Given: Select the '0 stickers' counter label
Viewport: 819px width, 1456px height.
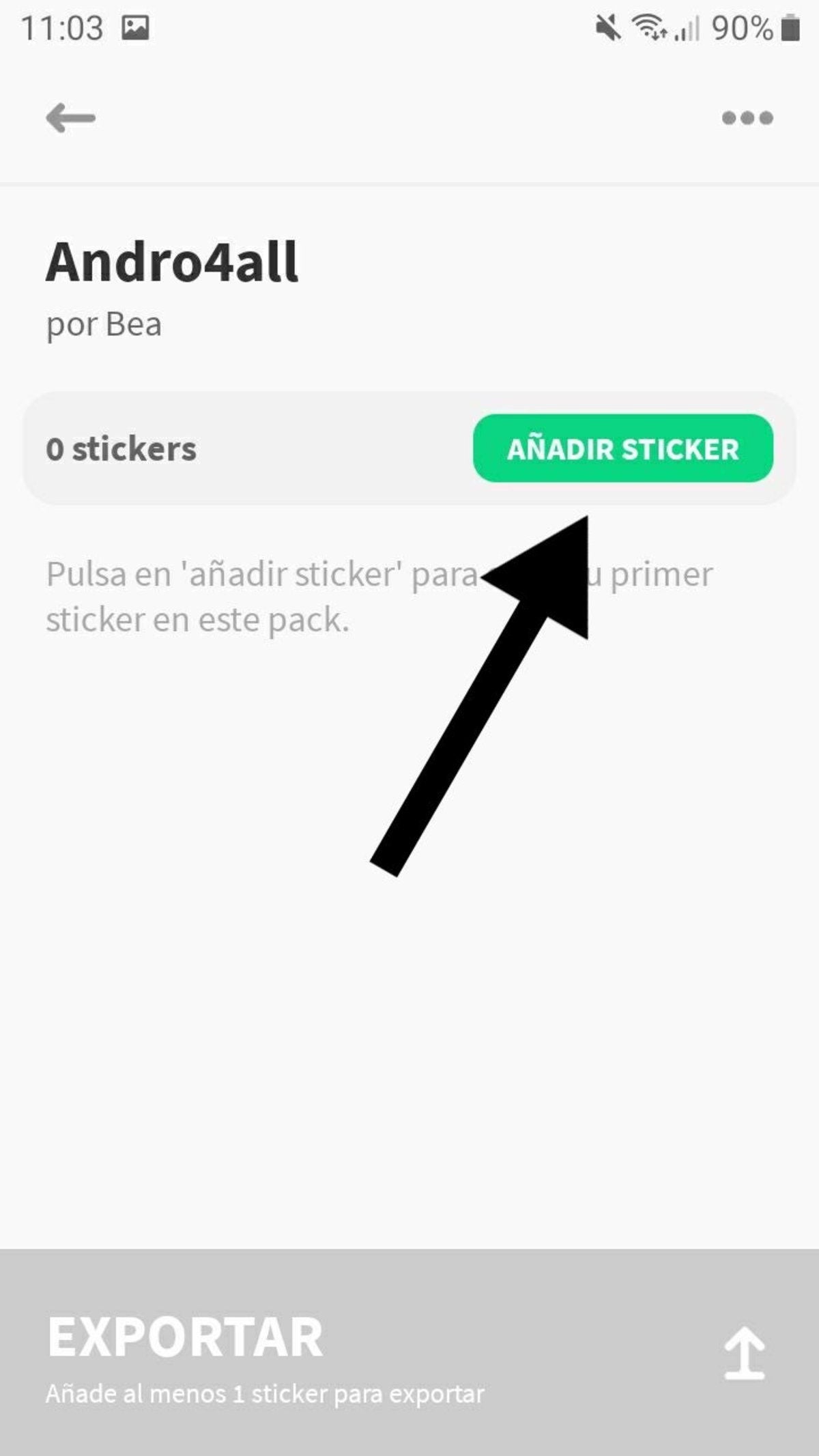Looking at the screenshot, I should pos(120,448).
